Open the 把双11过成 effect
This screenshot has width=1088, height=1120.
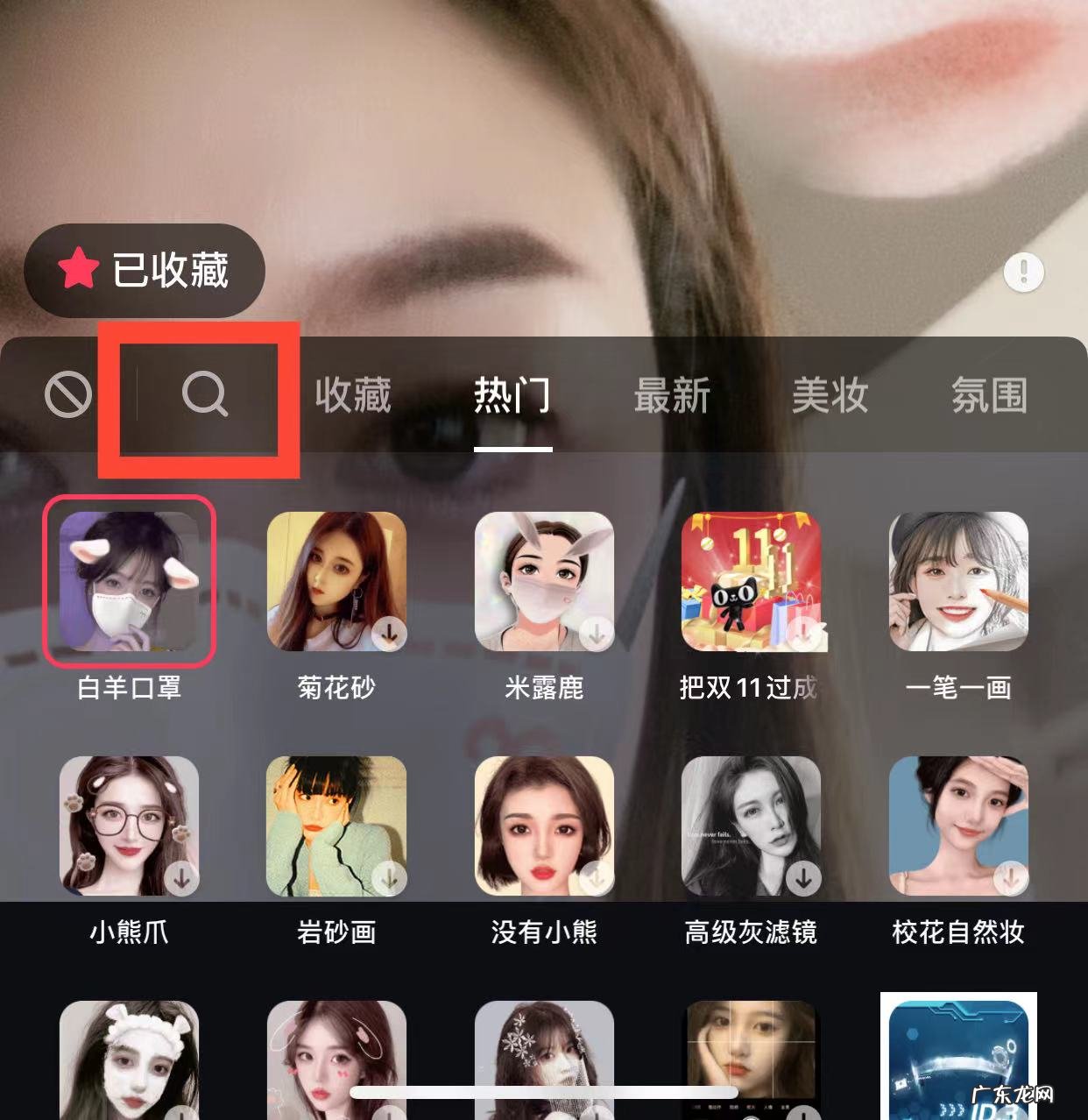click(x=751, y=582)
